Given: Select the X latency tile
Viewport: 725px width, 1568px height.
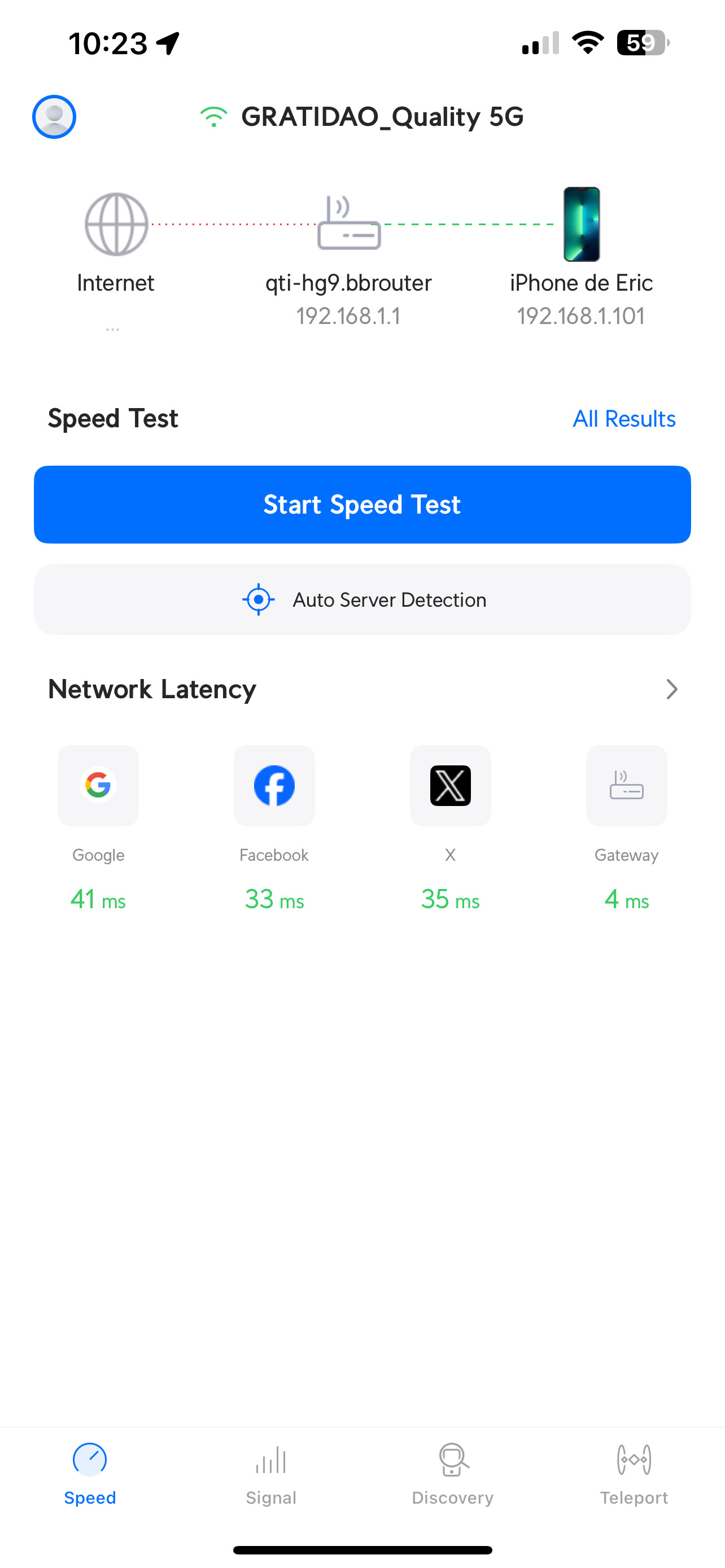Looking at the screenshot, I should point(451,785).
